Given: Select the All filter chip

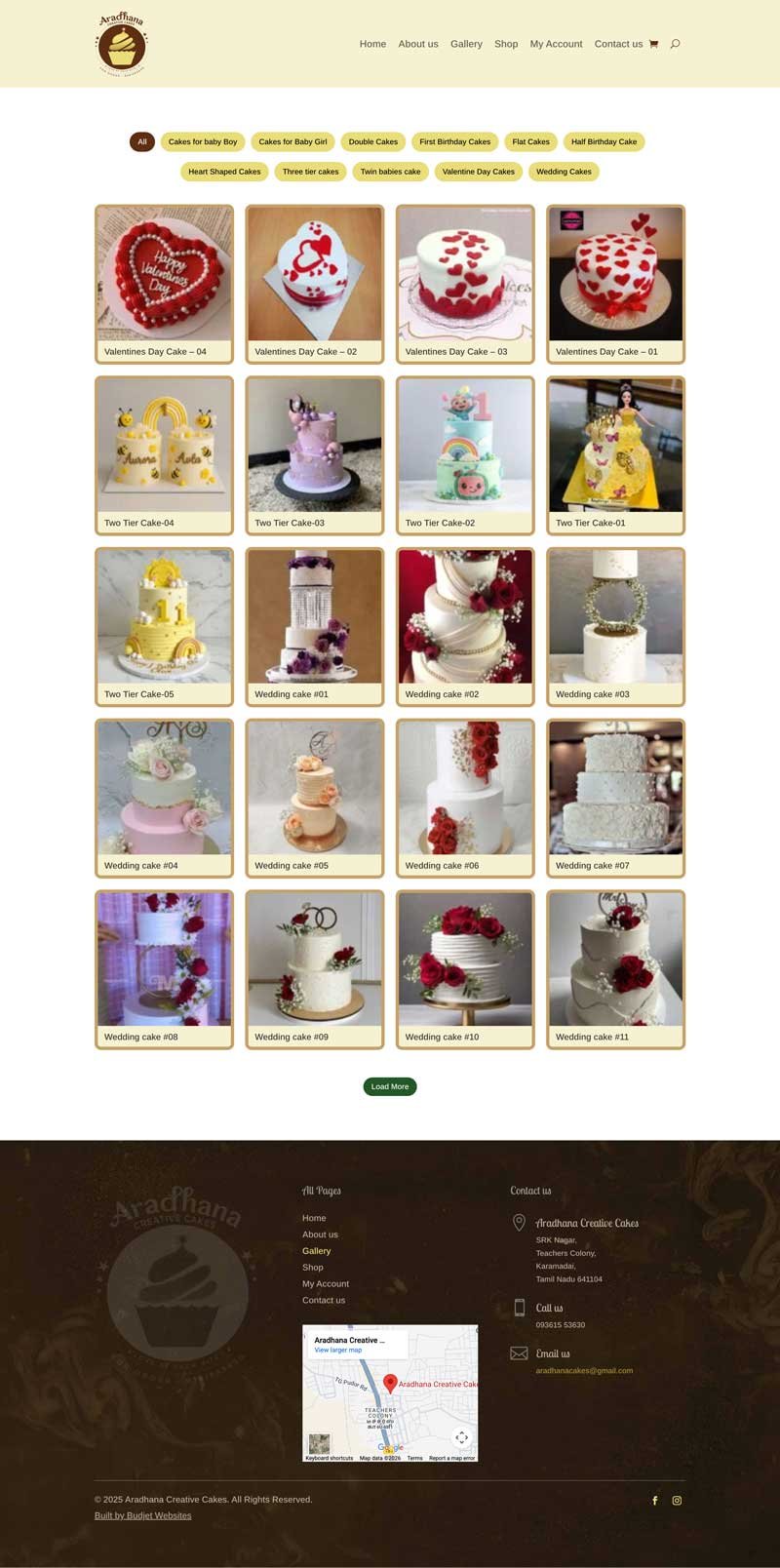Looking at the screenshot, I should [x=142, y=142].
